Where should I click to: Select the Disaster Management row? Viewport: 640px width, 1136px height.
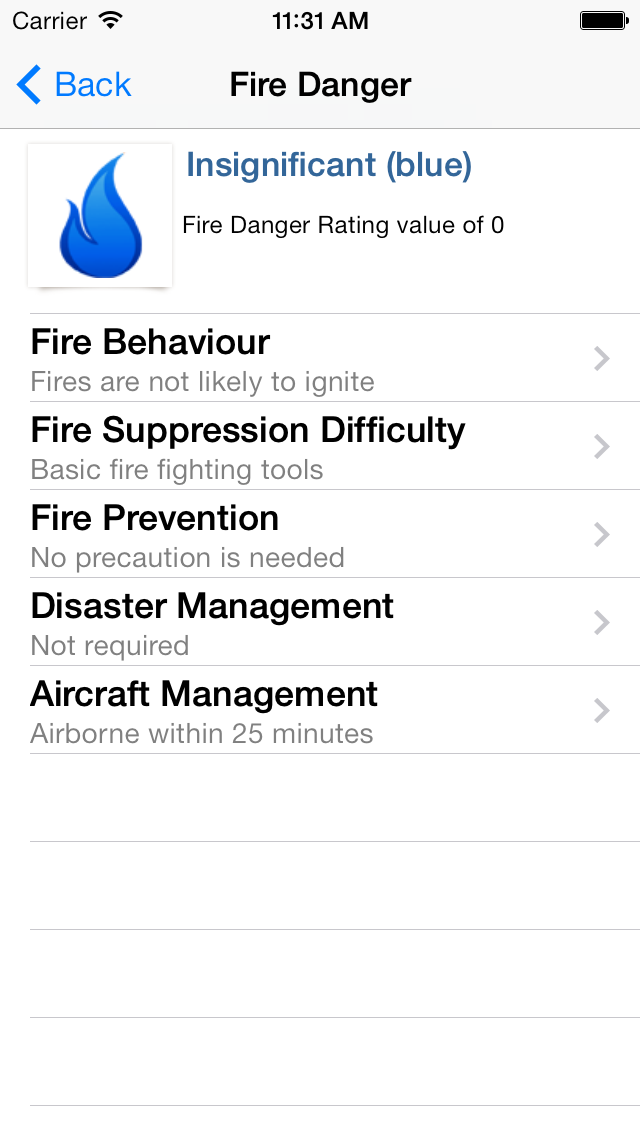[x=320, y=623]
